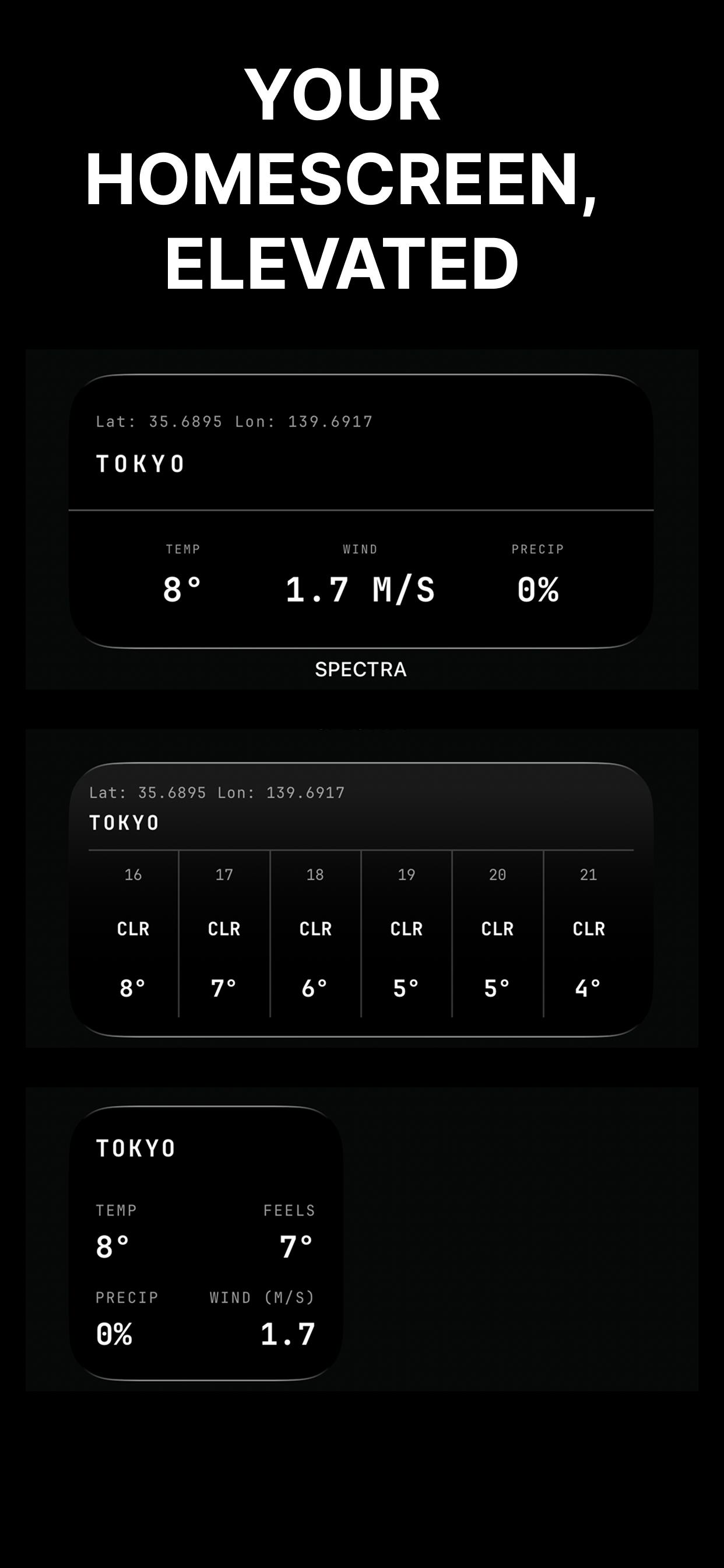This screenshot has height=1568, width=724.
Task: Select the PRECIP 0% indicator
Action: (537, 588)
